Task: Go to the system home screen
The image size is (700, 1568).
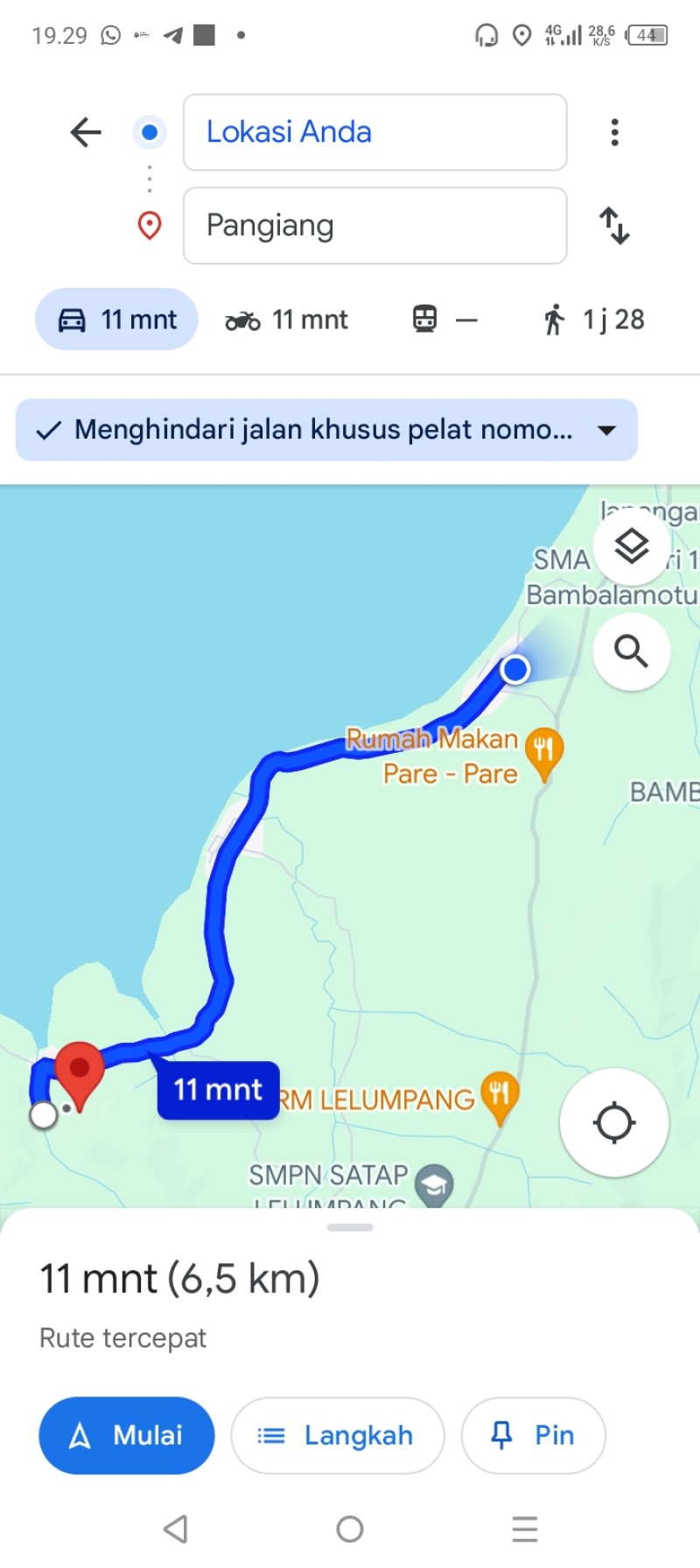Action: pos(350,1529)
